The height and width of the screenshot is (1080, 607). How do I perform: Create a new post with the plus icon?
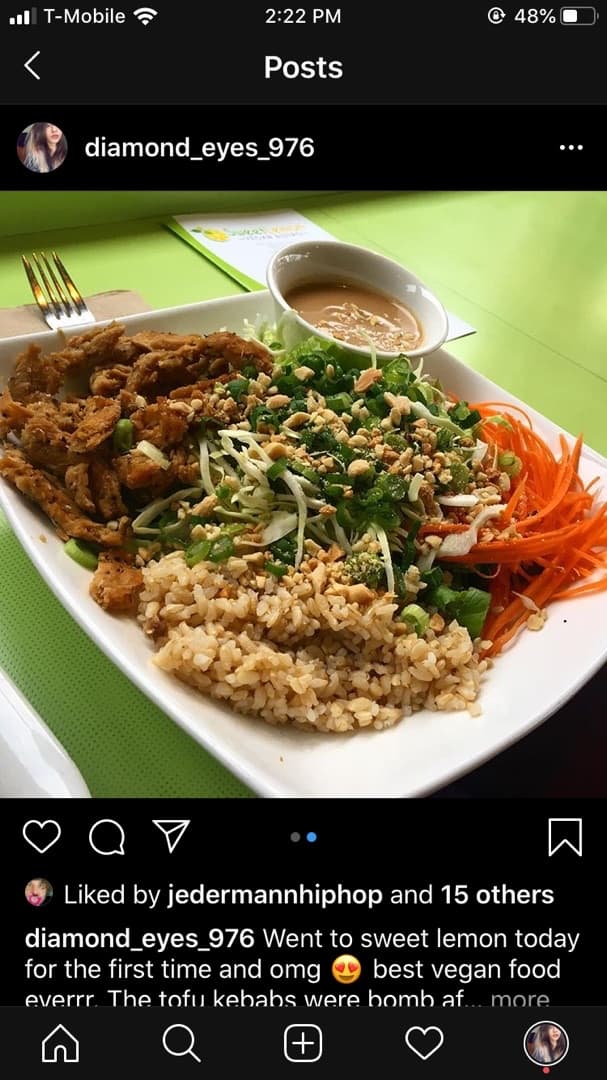click(303, 1044)
